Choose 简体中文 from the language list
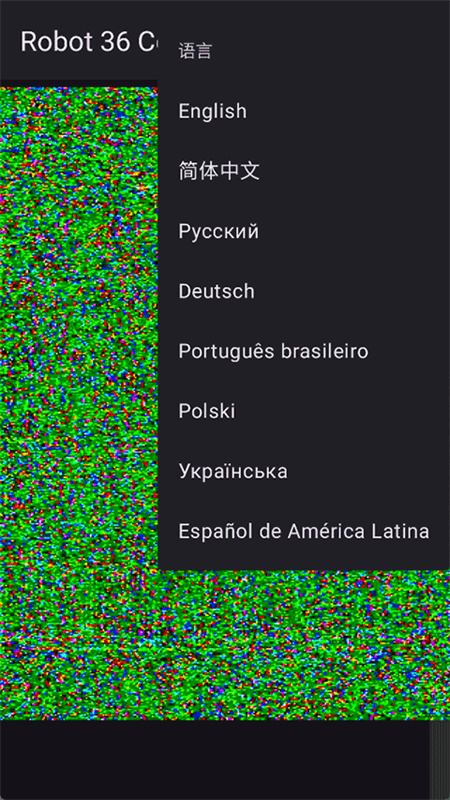This screenshot has height=800, width=450. click(304, 171)
